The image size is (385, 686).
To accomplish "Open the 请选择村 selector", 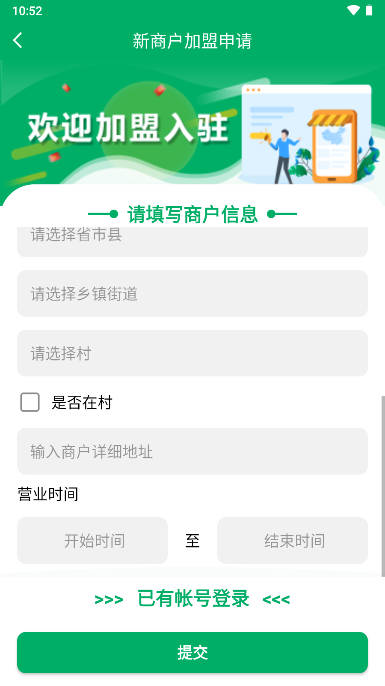I will pyautogui.click(x=192, y=353).
